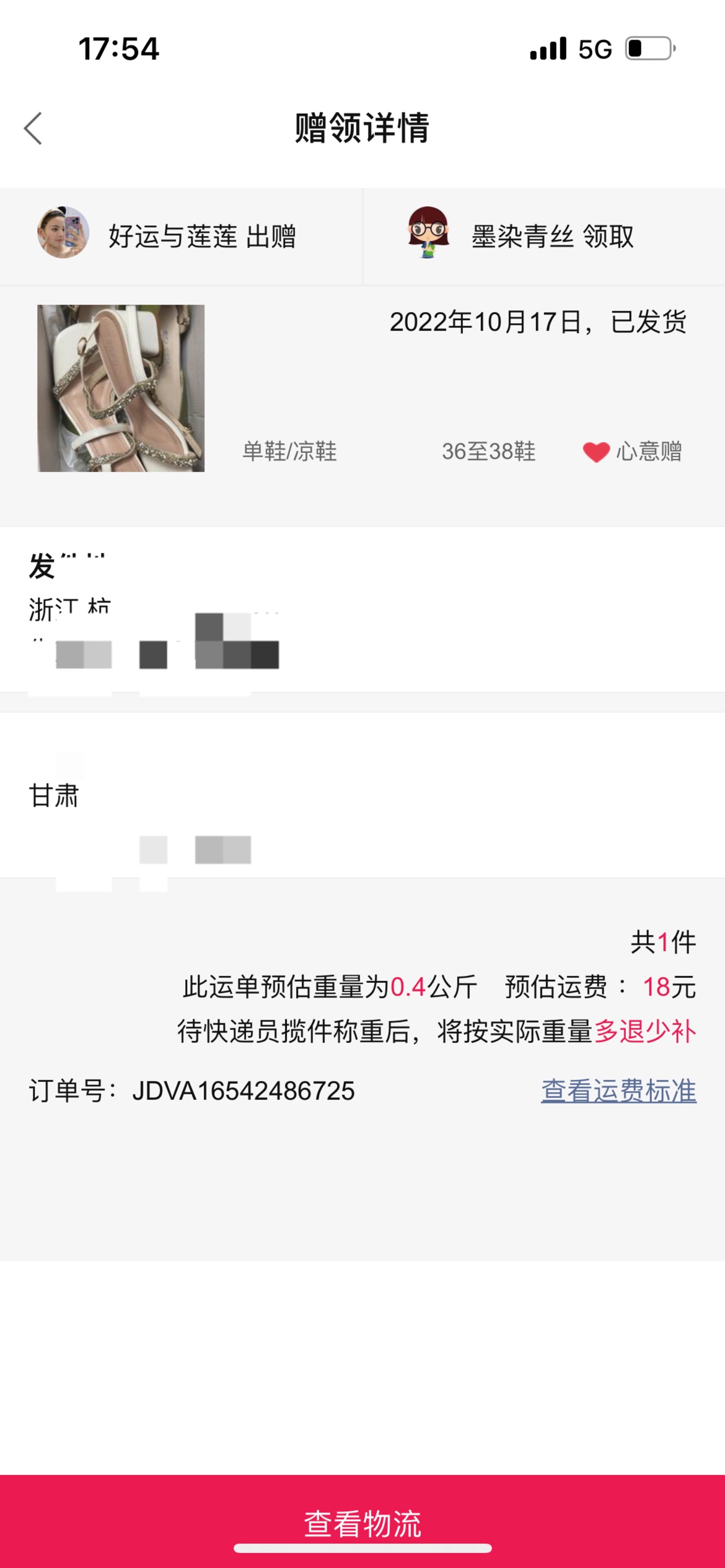725x1568 pixels.
Task: Go back from the 赠领详情 page
Action: point(33,128)
